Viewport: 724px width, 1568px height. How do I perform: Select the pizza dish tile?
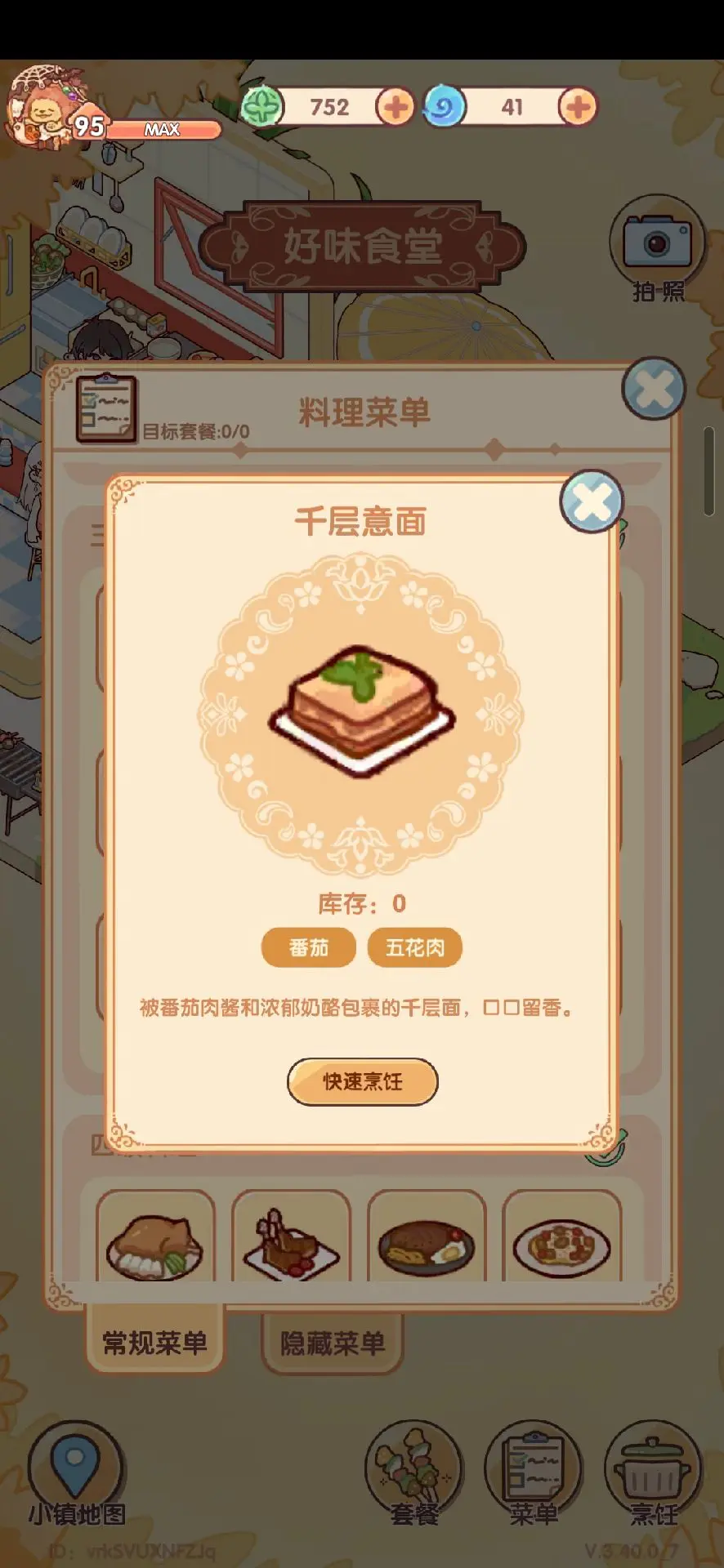(561, 1237)
